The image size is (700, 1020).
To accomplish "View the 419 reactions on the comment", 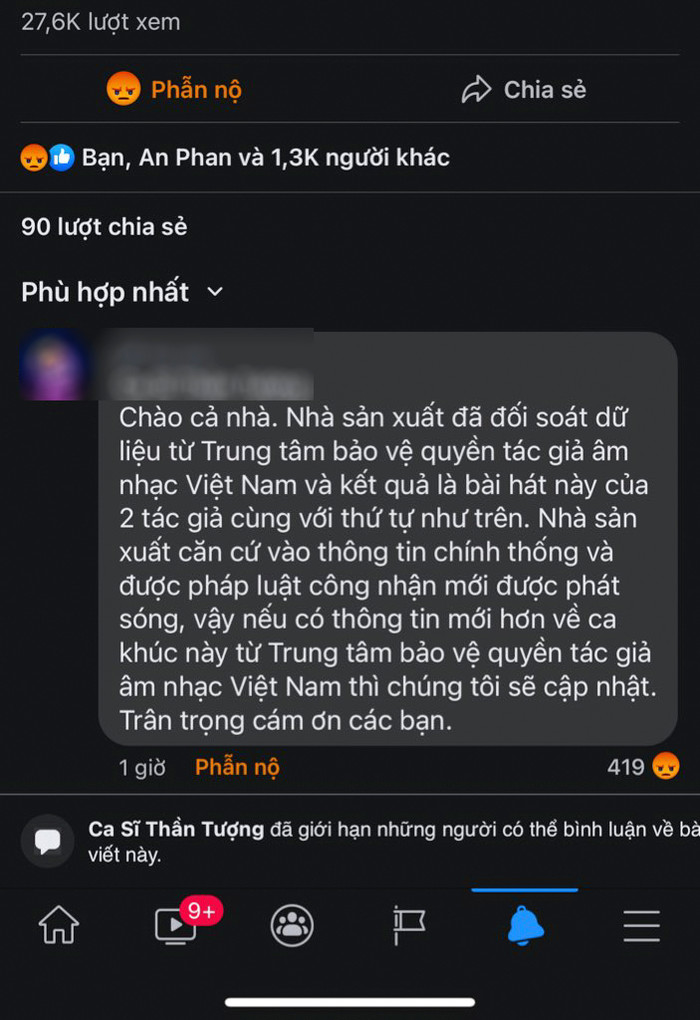I will point(643,767).
